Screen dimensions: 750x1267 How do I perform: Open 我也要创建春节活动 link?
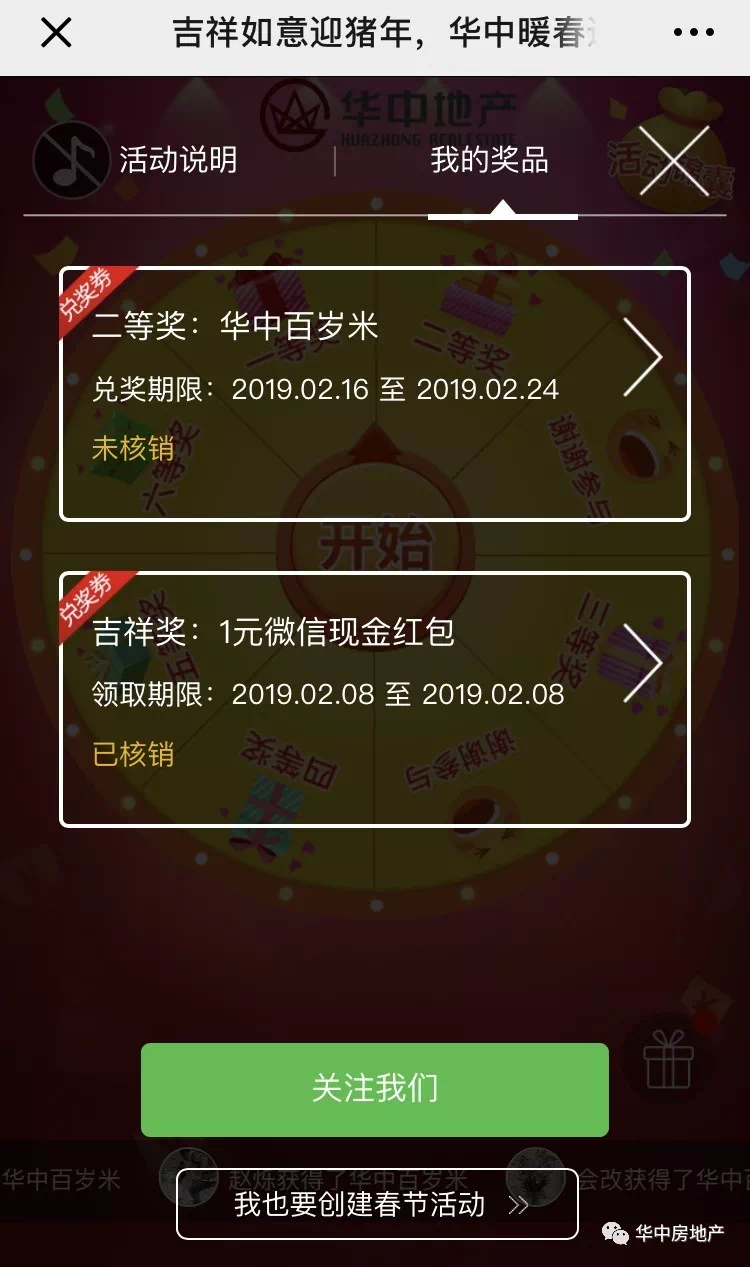click(x=377, y=1204)
